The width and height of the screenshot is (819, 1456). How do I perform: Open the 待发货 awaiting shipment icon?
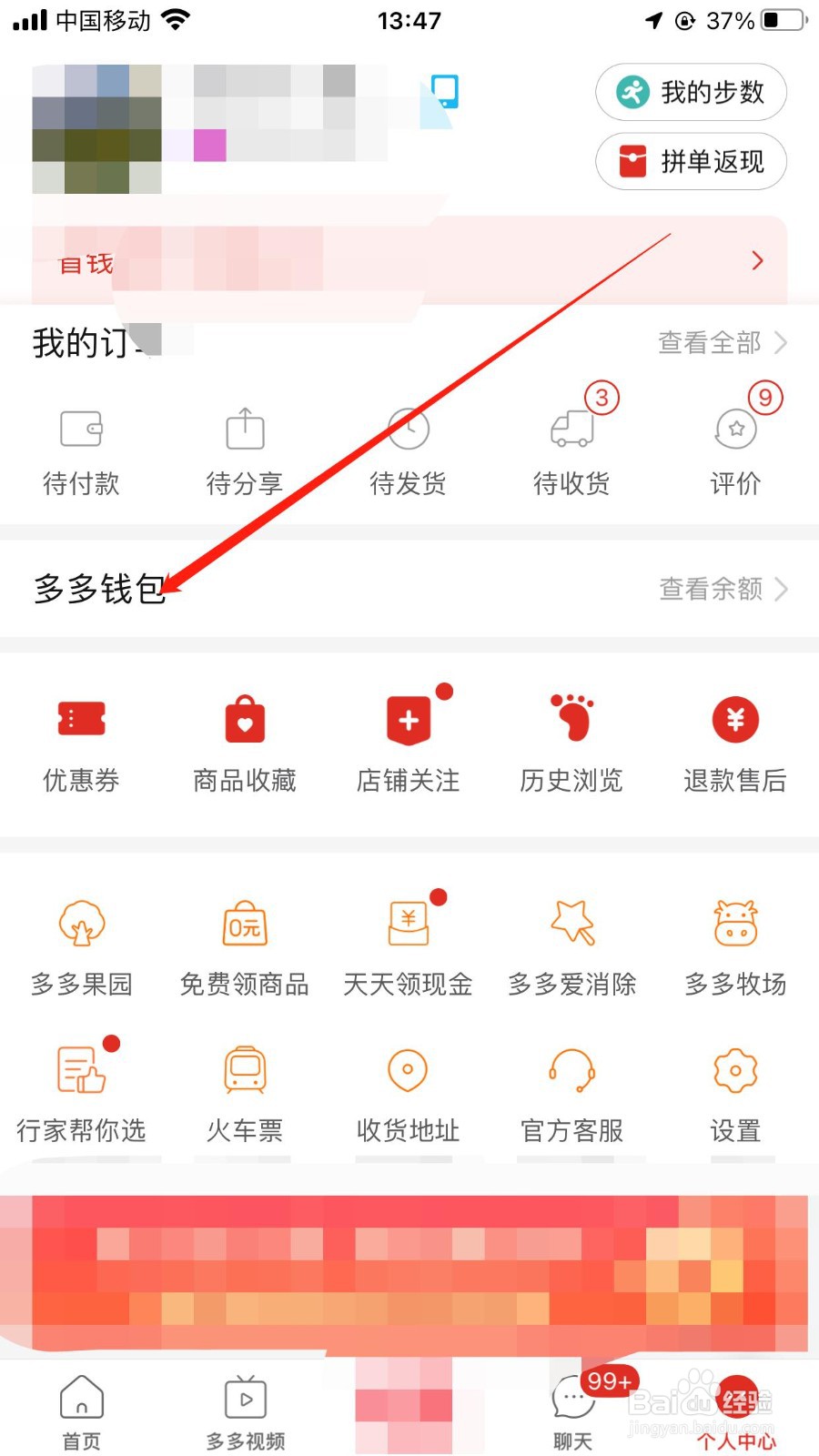(408, 446)
